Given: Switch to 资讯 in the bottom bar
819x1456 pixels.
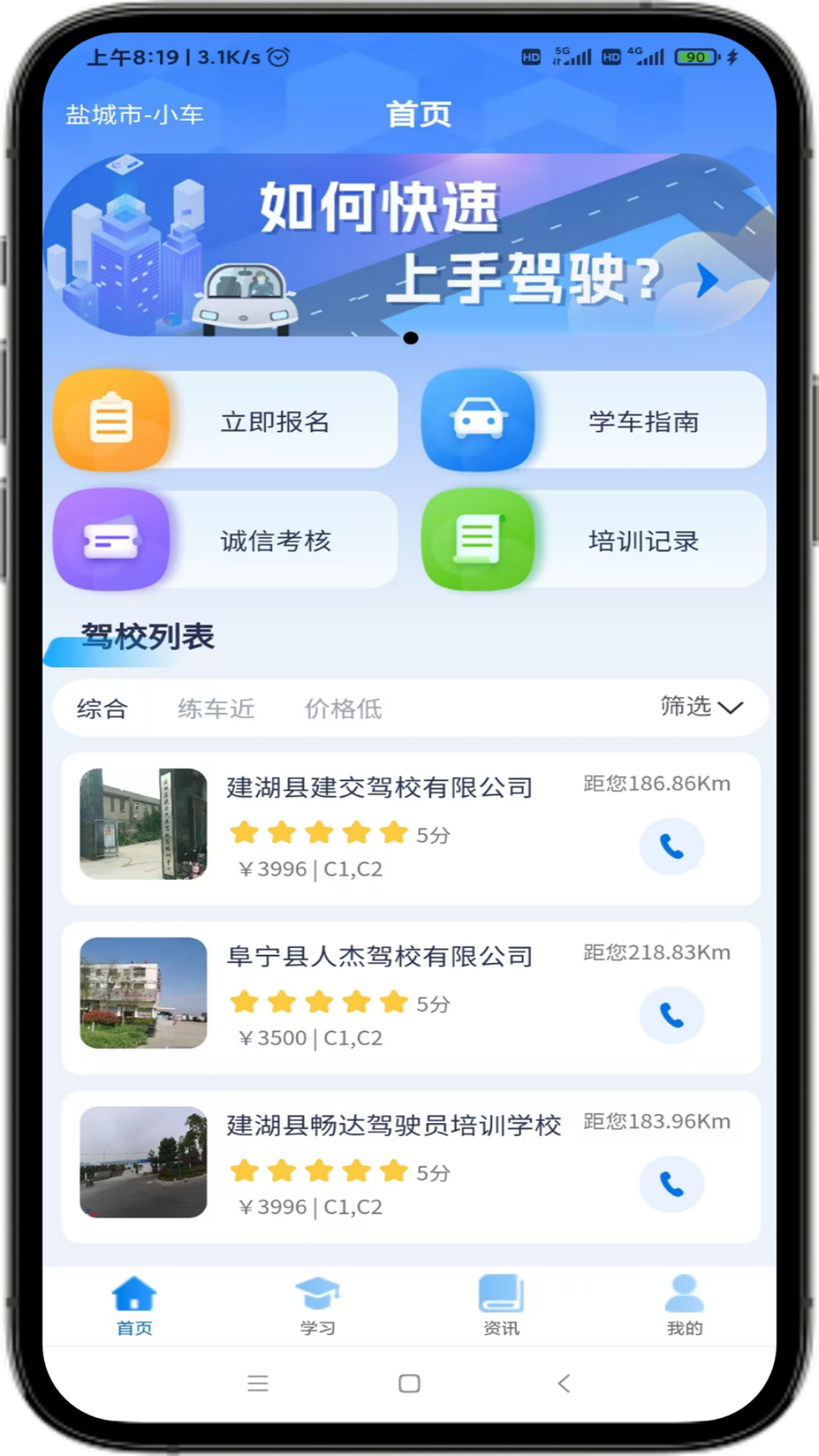Looking at the screenshot, I should click(x=500, y=1304).
